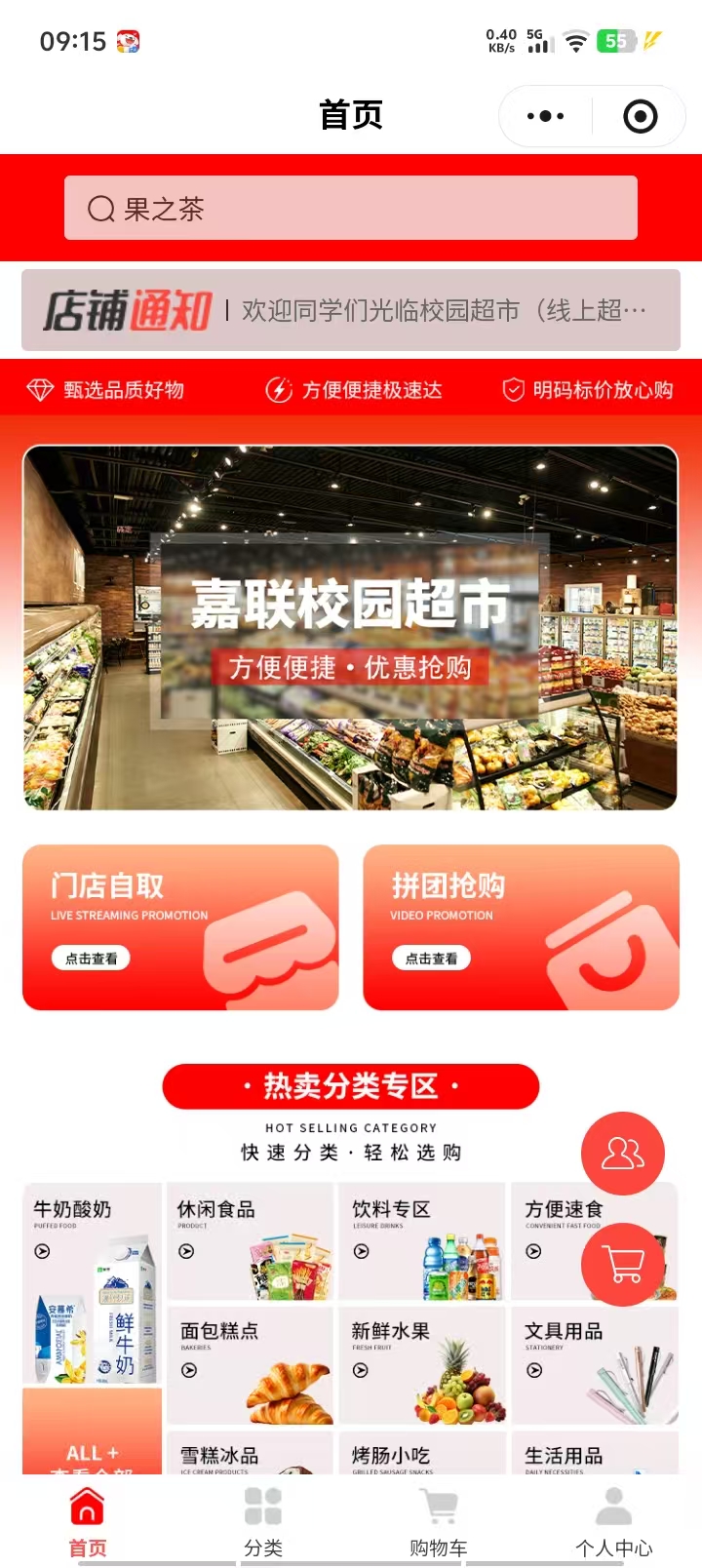Open 拼团抢购 card
Screen dimensions: 702x1568
tap(521, 926)
